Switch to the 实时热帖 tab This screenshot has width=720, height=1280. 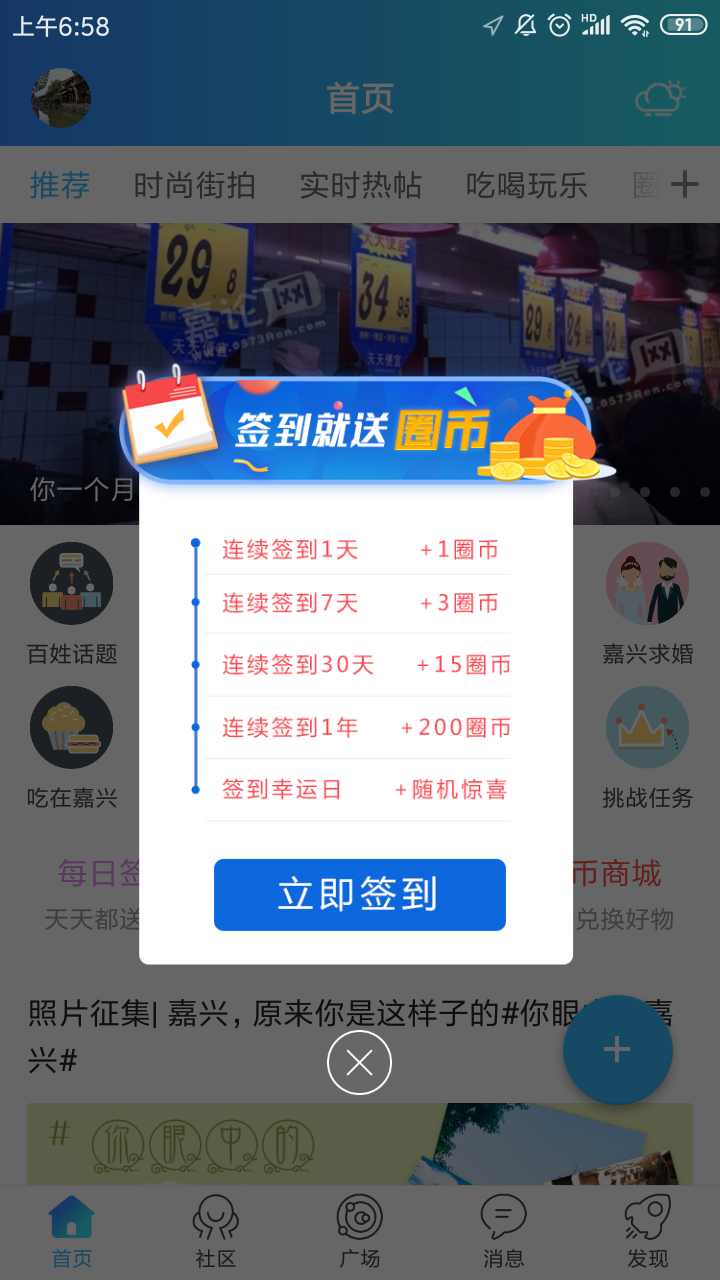(x=360, y=185)
